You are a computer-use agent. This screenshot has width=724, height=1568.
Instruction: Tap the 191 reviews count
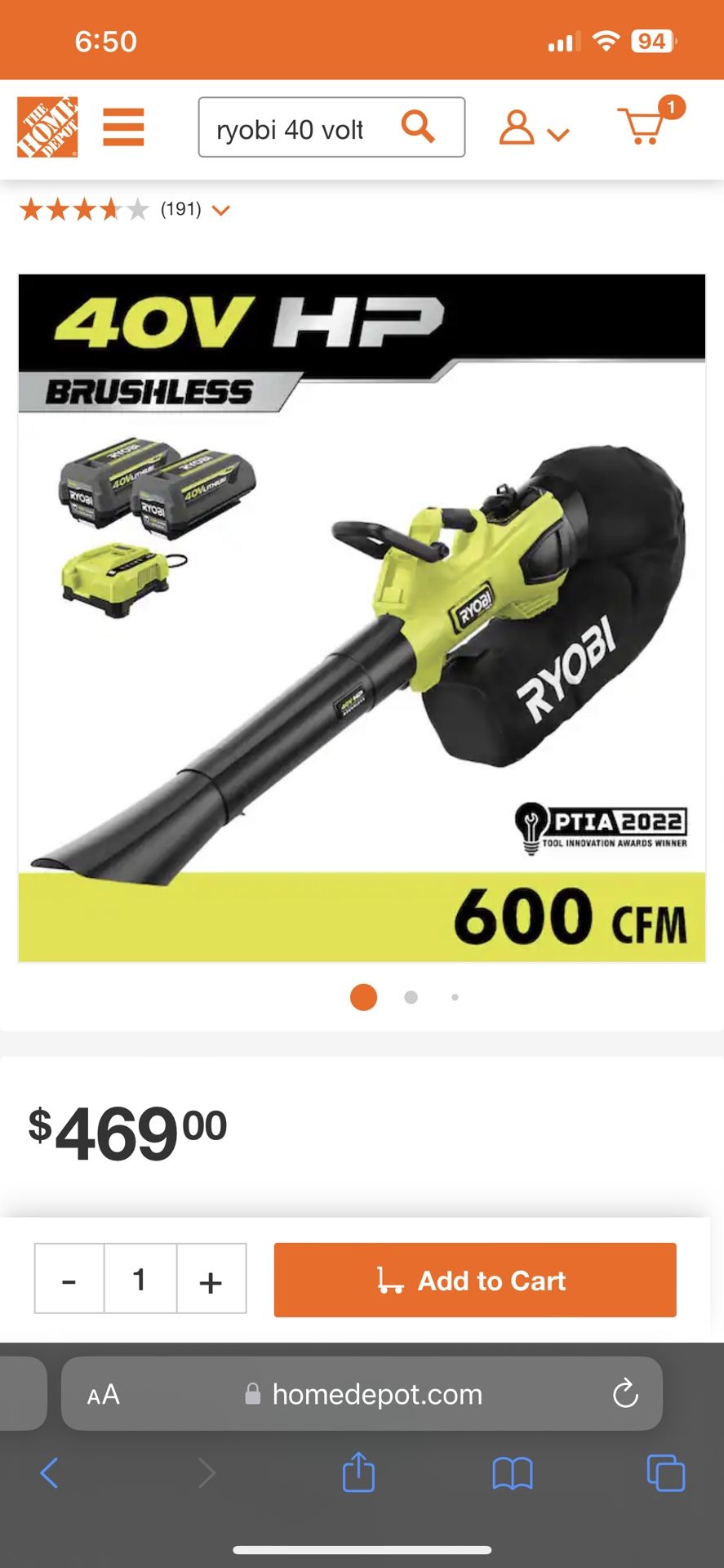coord(180,210)
